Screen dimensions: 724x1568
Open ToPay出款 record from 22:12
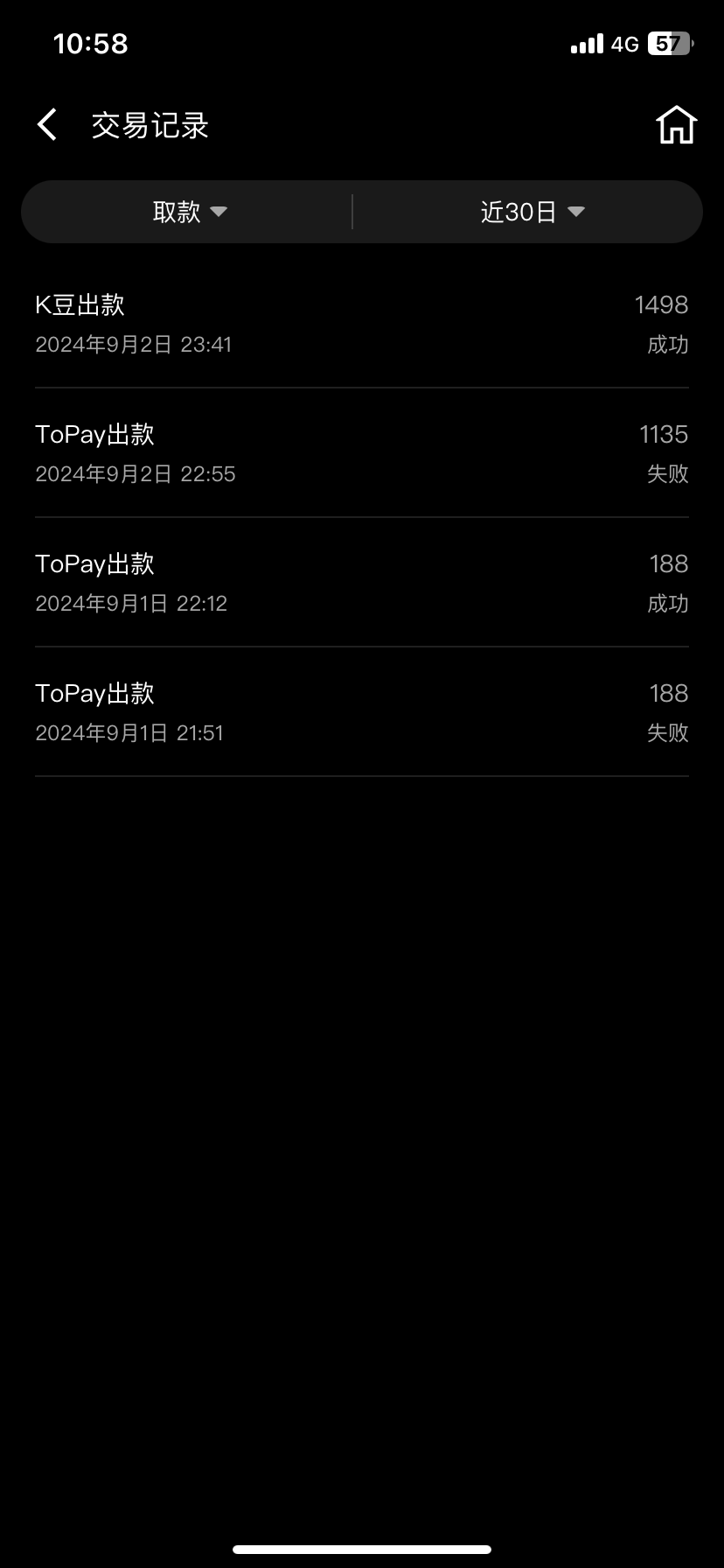point(361,582)
